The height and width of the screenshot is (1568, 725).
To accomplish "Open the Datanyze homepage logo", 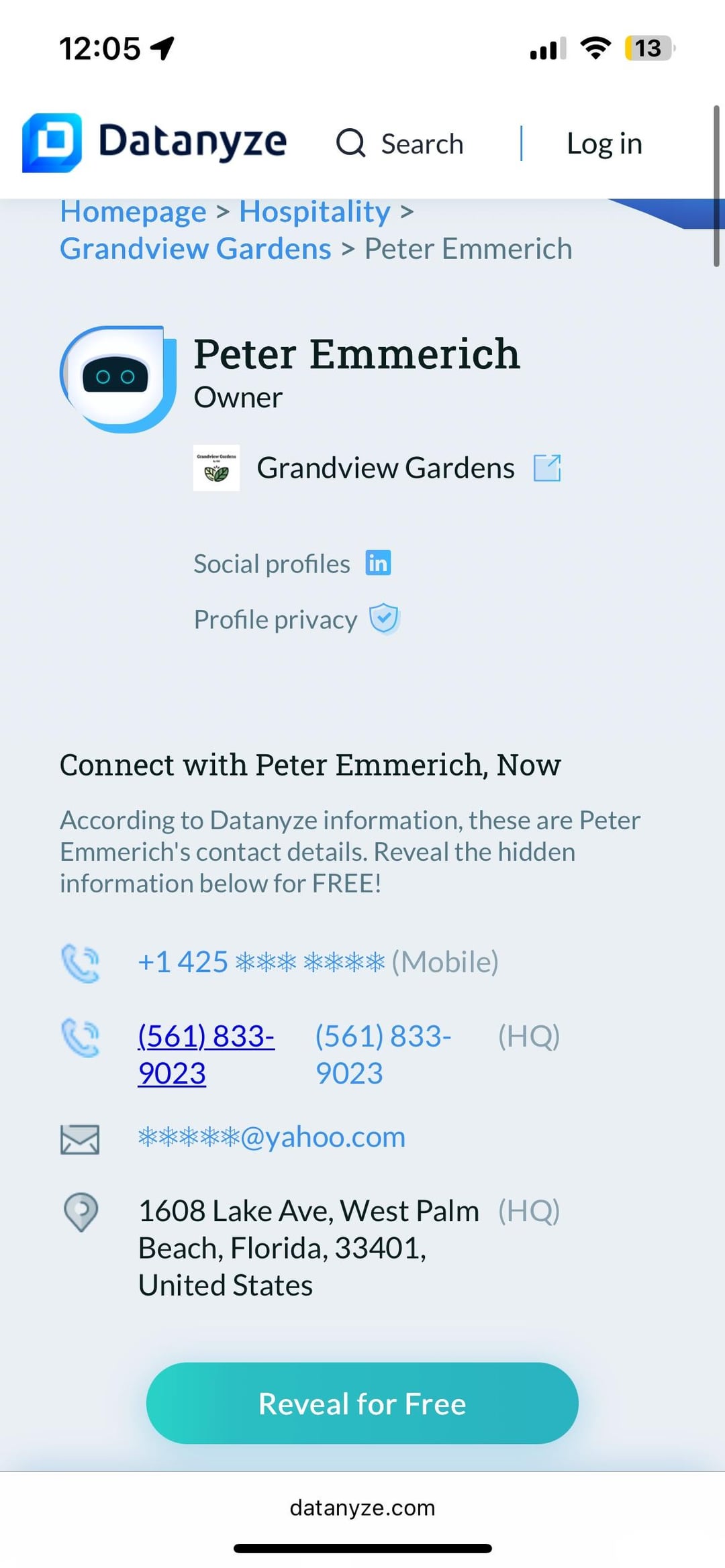I will [154, 142].
